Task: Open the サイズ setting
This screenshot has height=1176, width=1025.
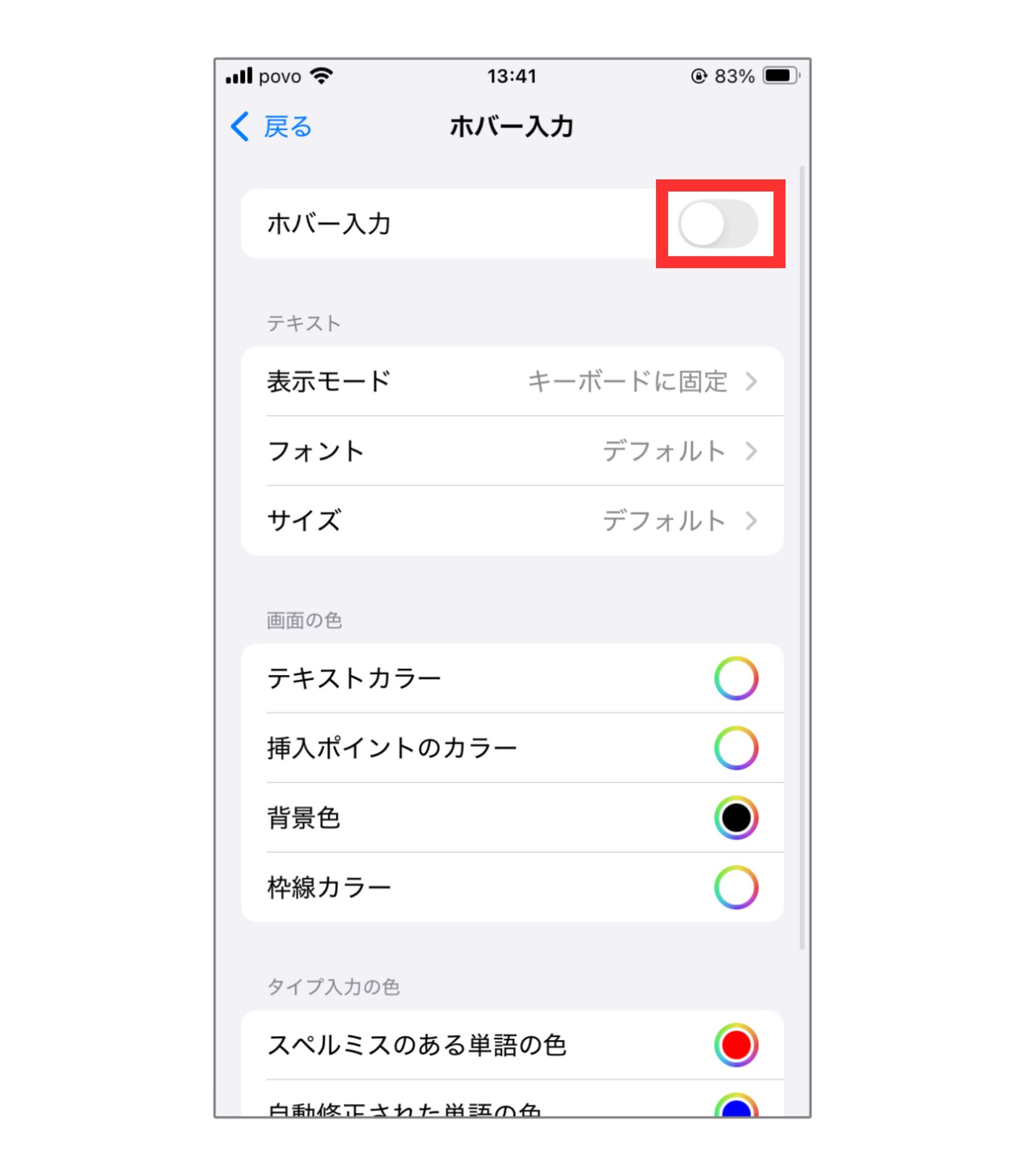Action: [512, 521]
